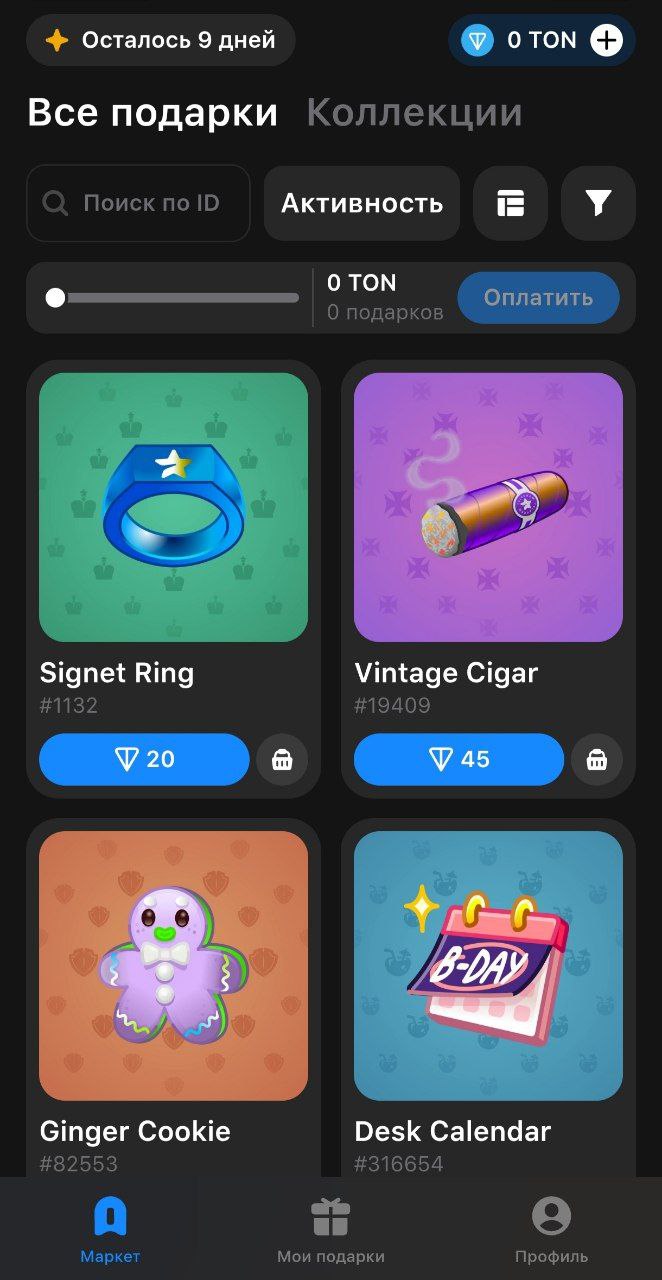Viewport: 662px width, 1280px height.
Task: Open the 9 days remaining badge
Action: 161,41
